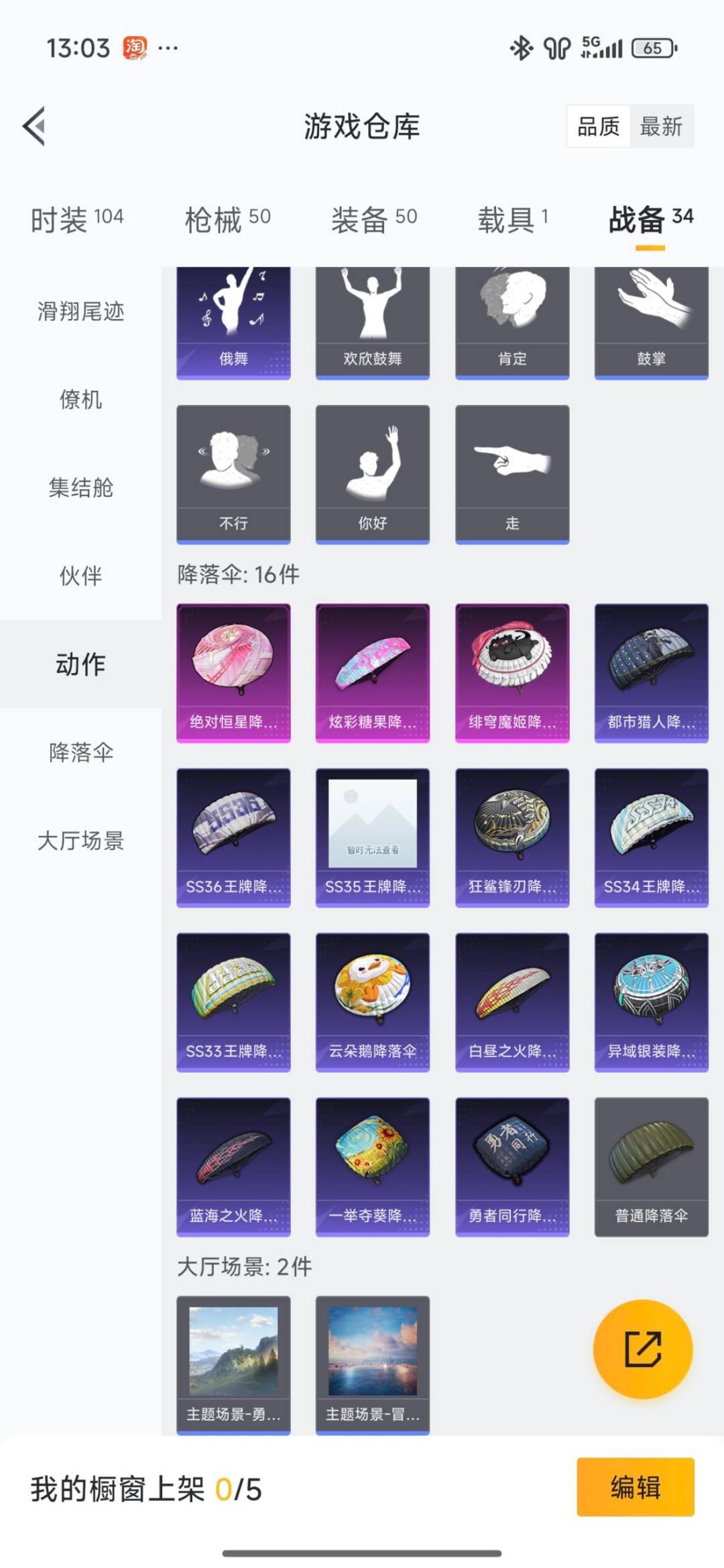
Task: Open the 枪械 tab
Action: [227, 219]
